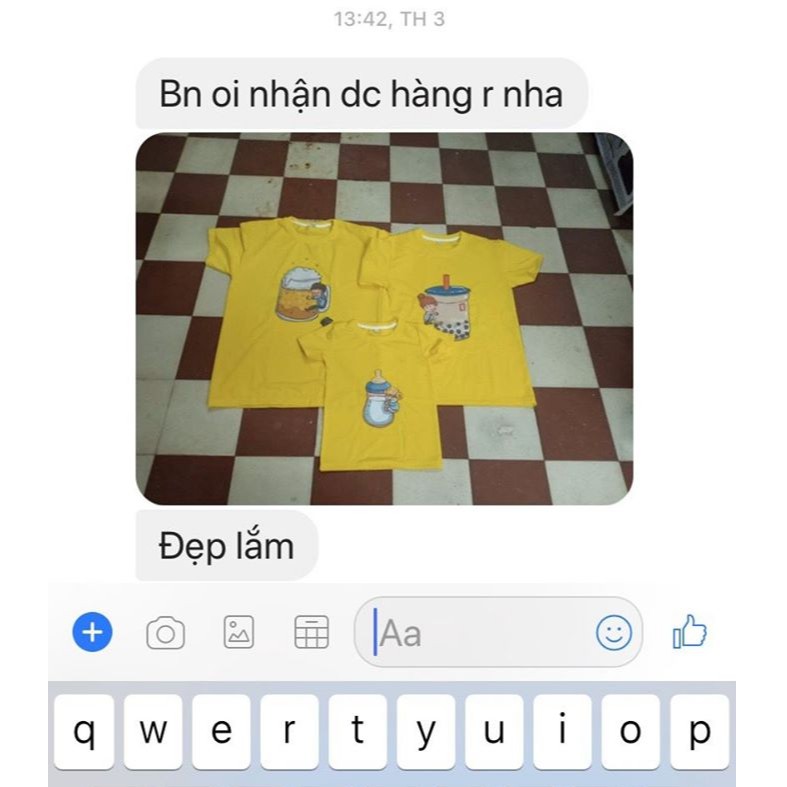Image resolution: width=787 pixels, height=787 pixels.
Task: Open the blue plus attachments menu
Action: [92, 632]
